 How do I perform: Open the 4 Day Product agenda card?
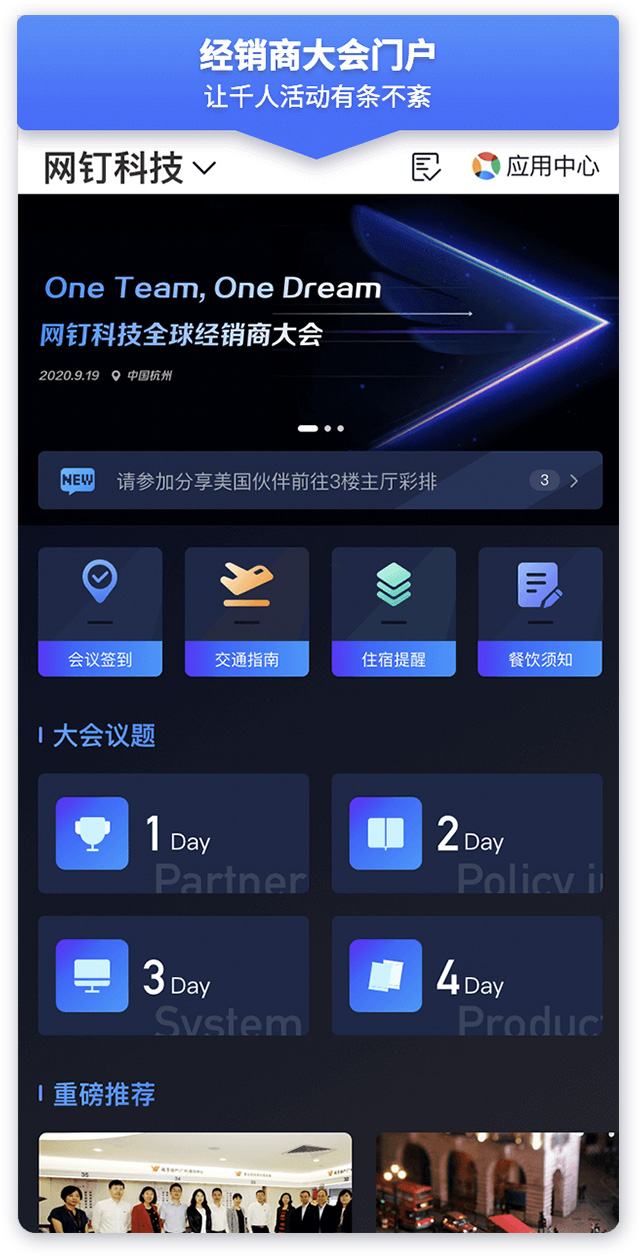click(467, 976)
